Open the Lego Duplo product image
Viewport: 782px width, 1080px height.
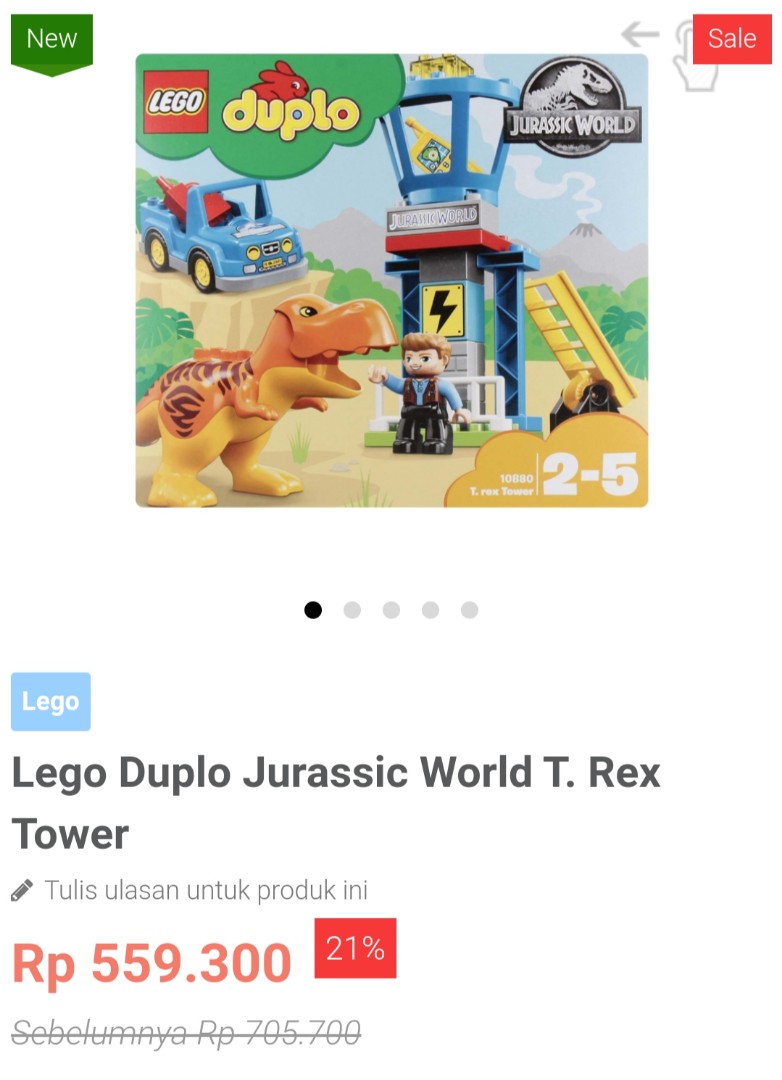pyautogui.click(x=391, y=280)
